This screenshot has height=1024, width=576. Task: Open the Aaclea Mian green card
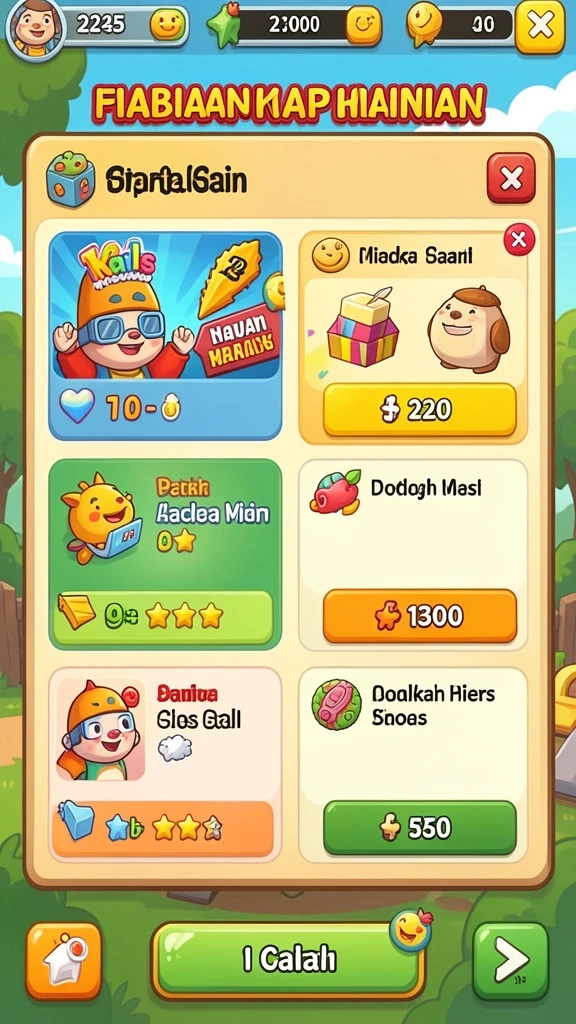pos(166,554)
